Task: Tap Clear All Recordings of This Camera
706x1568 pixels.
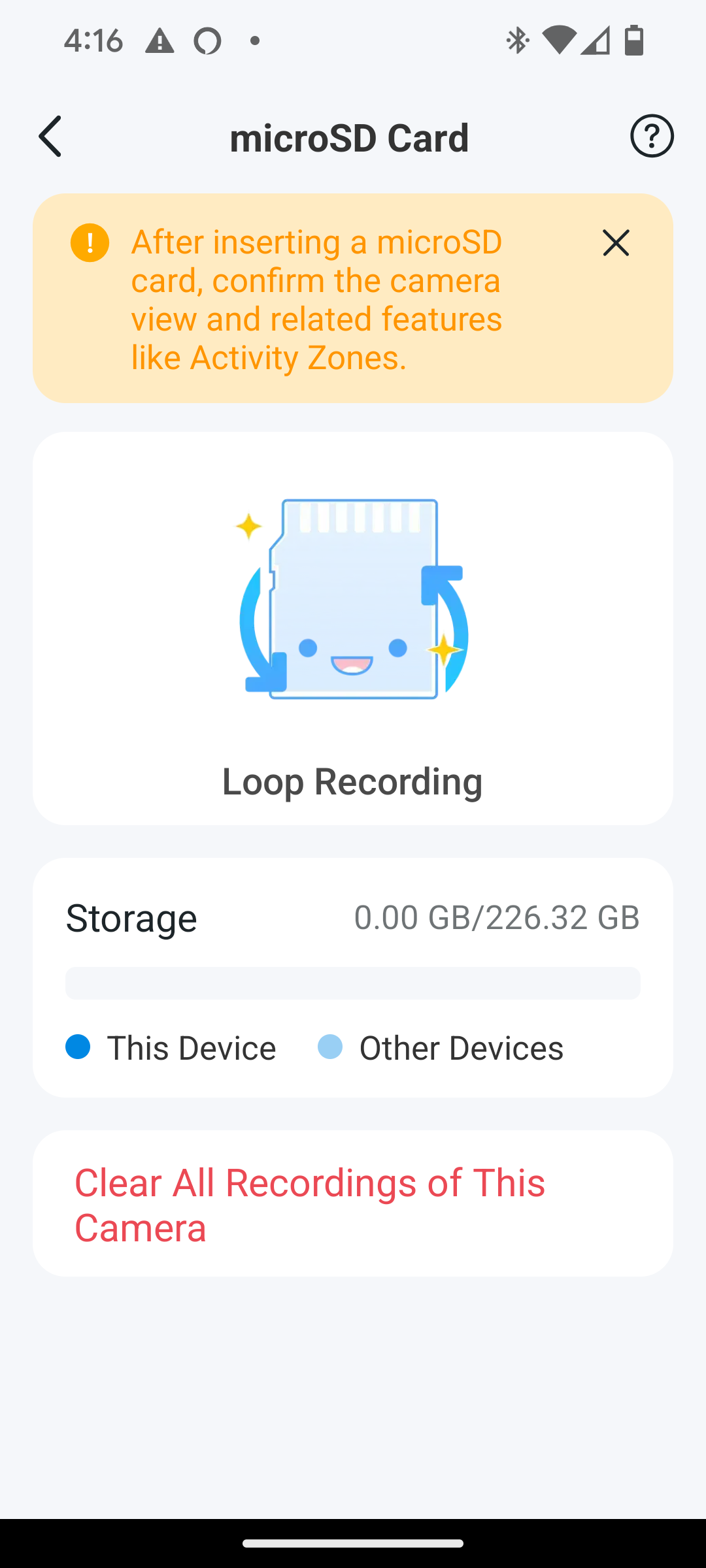Action: pyautogui.click(x=310, y=1204)
